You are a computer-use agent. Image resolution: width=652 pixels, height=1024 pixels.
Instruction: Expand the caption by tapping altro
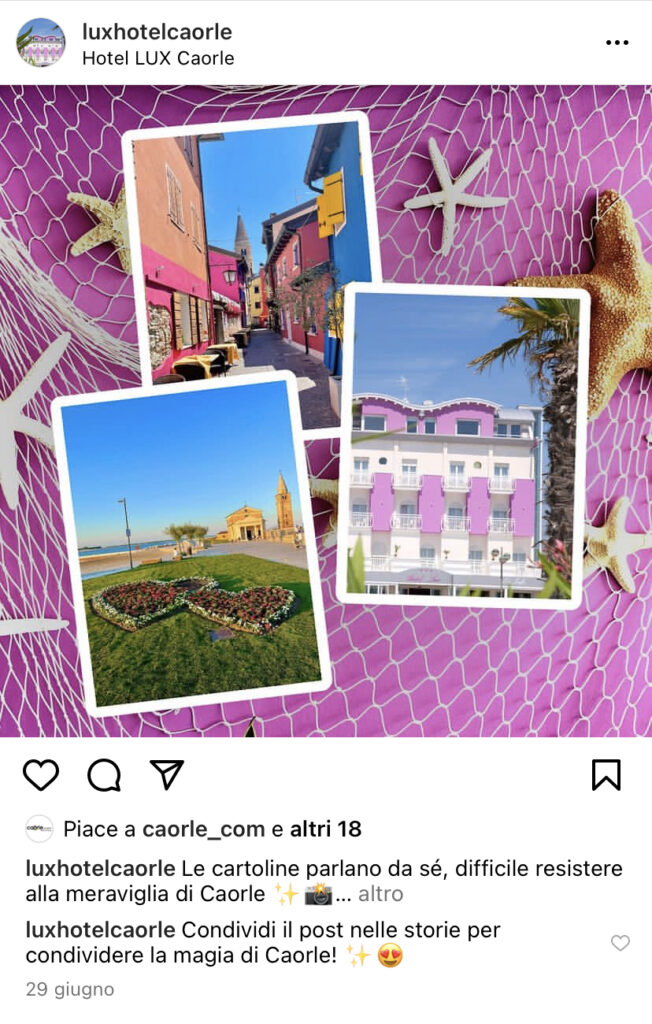[x=380, y=894]
